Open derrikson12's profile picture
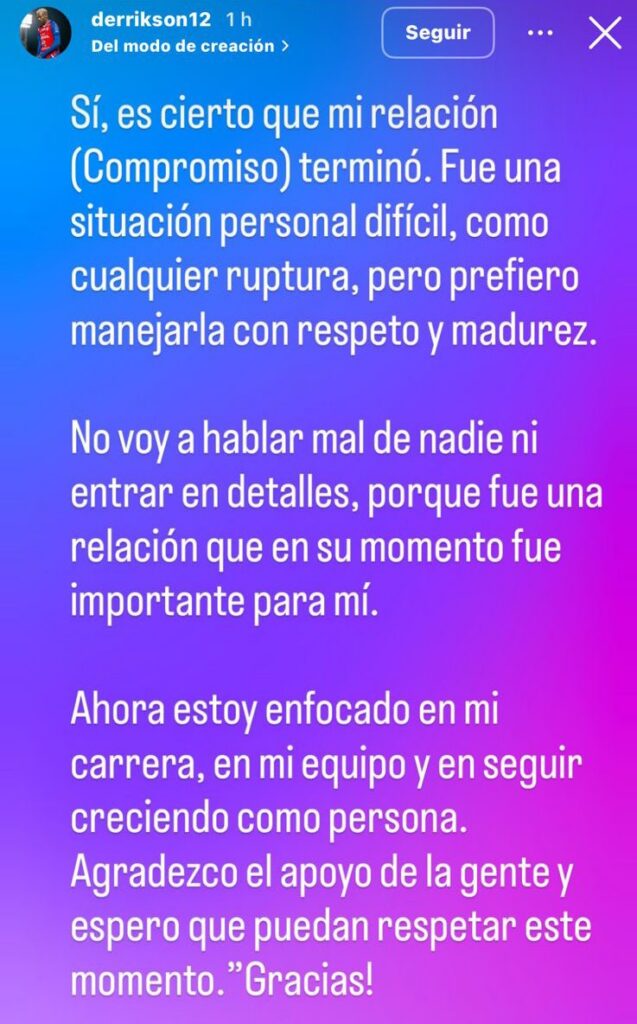This screenshot has height=1024, width=637. coord(46,33)
